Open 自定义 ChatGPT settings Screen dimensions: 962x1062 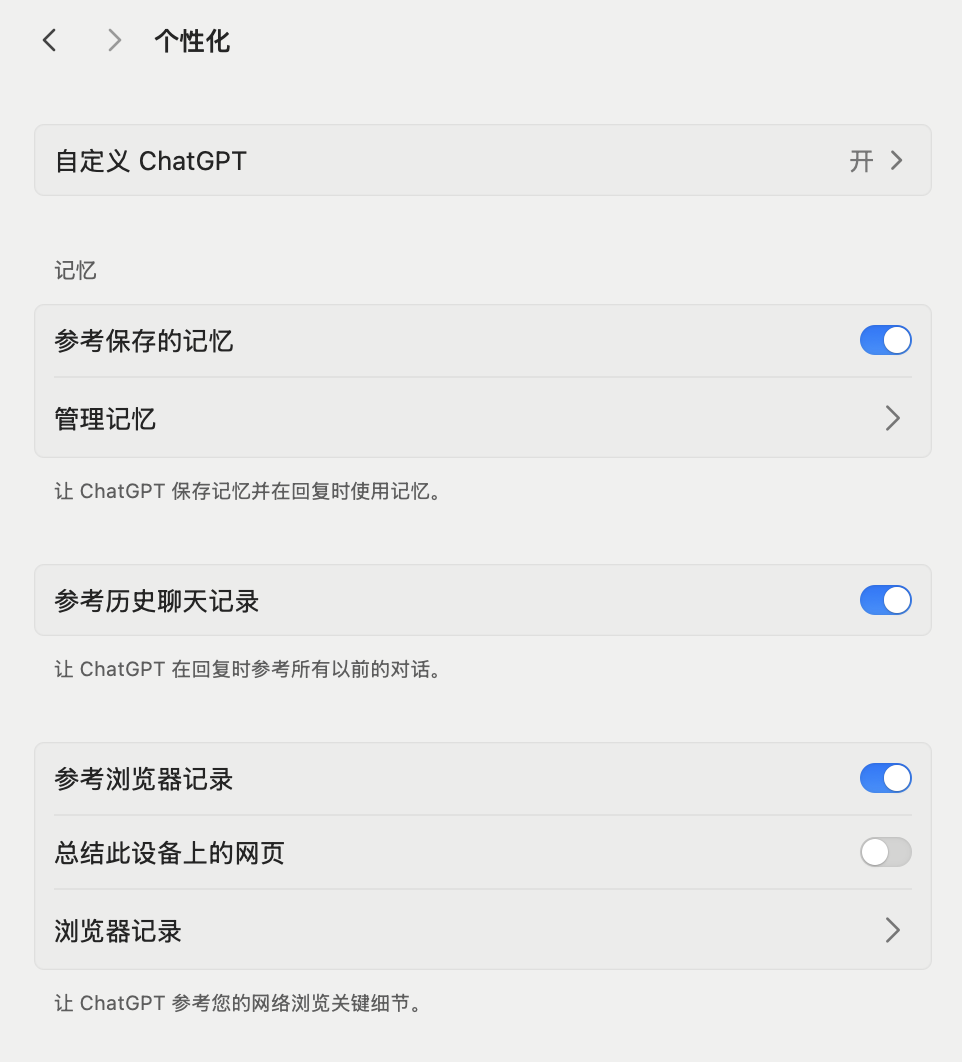pyautogui.click(x=482, y=160)
